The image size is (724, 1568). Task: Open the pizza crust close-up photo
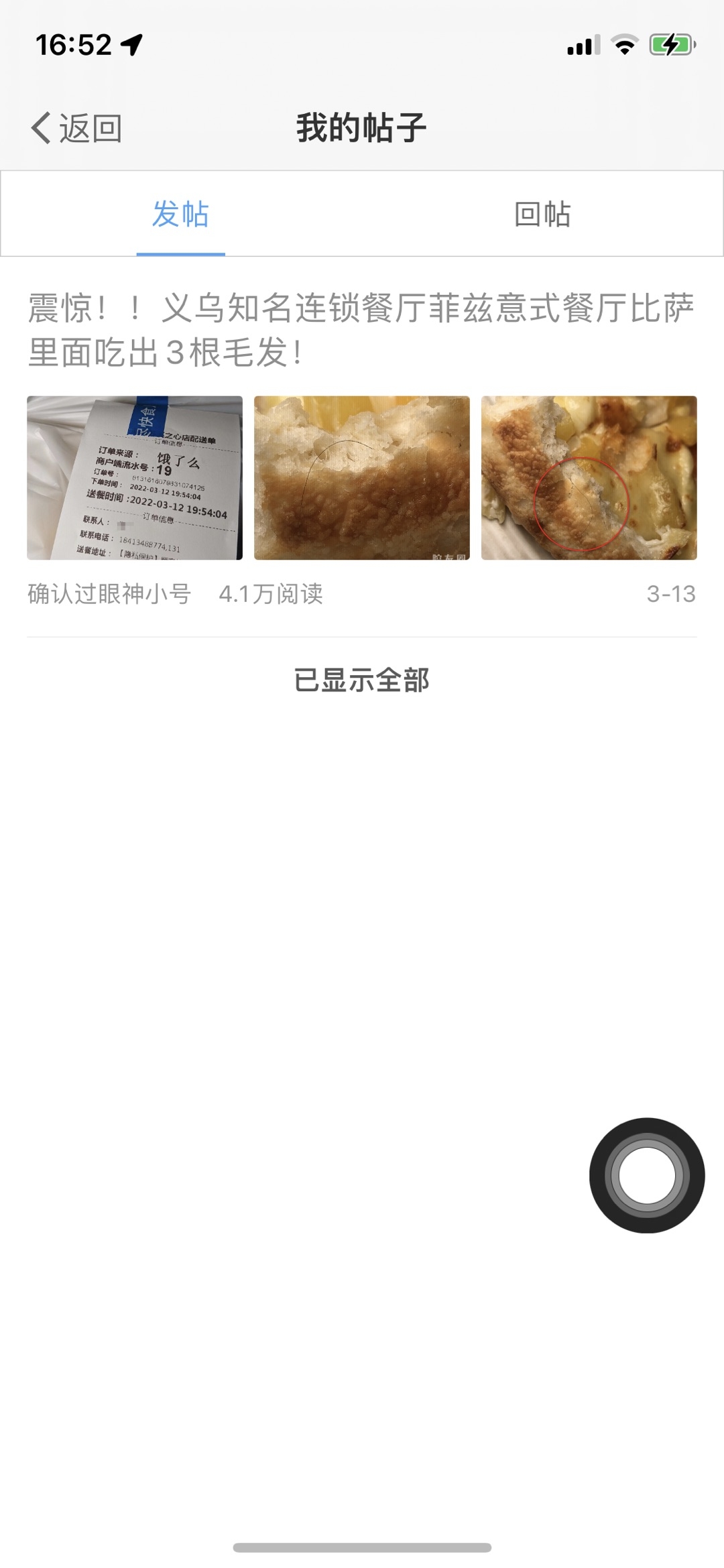point(361,478)
